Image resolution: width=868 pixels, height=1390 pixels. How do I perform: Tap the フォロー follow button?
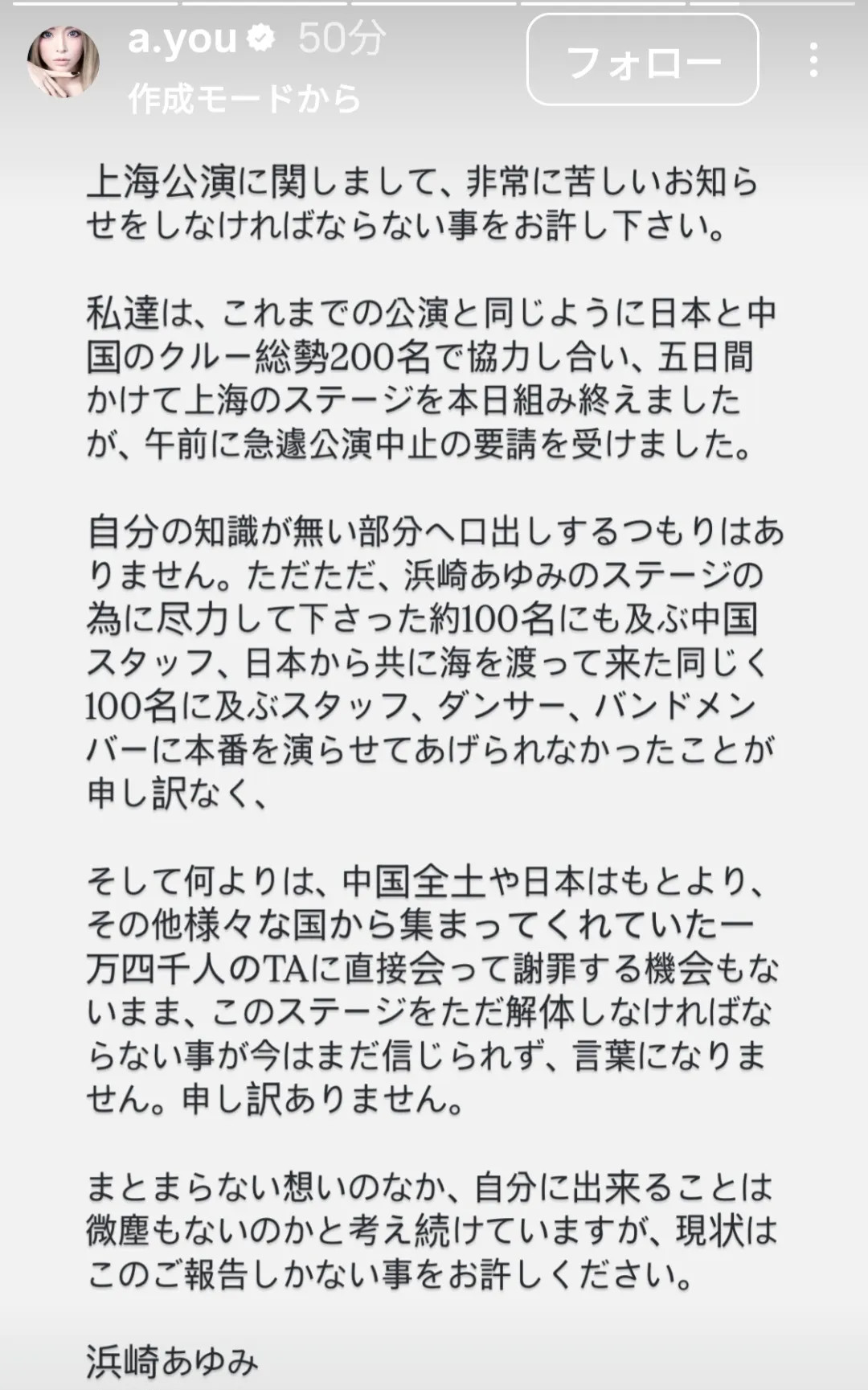[x=642, y=60]
